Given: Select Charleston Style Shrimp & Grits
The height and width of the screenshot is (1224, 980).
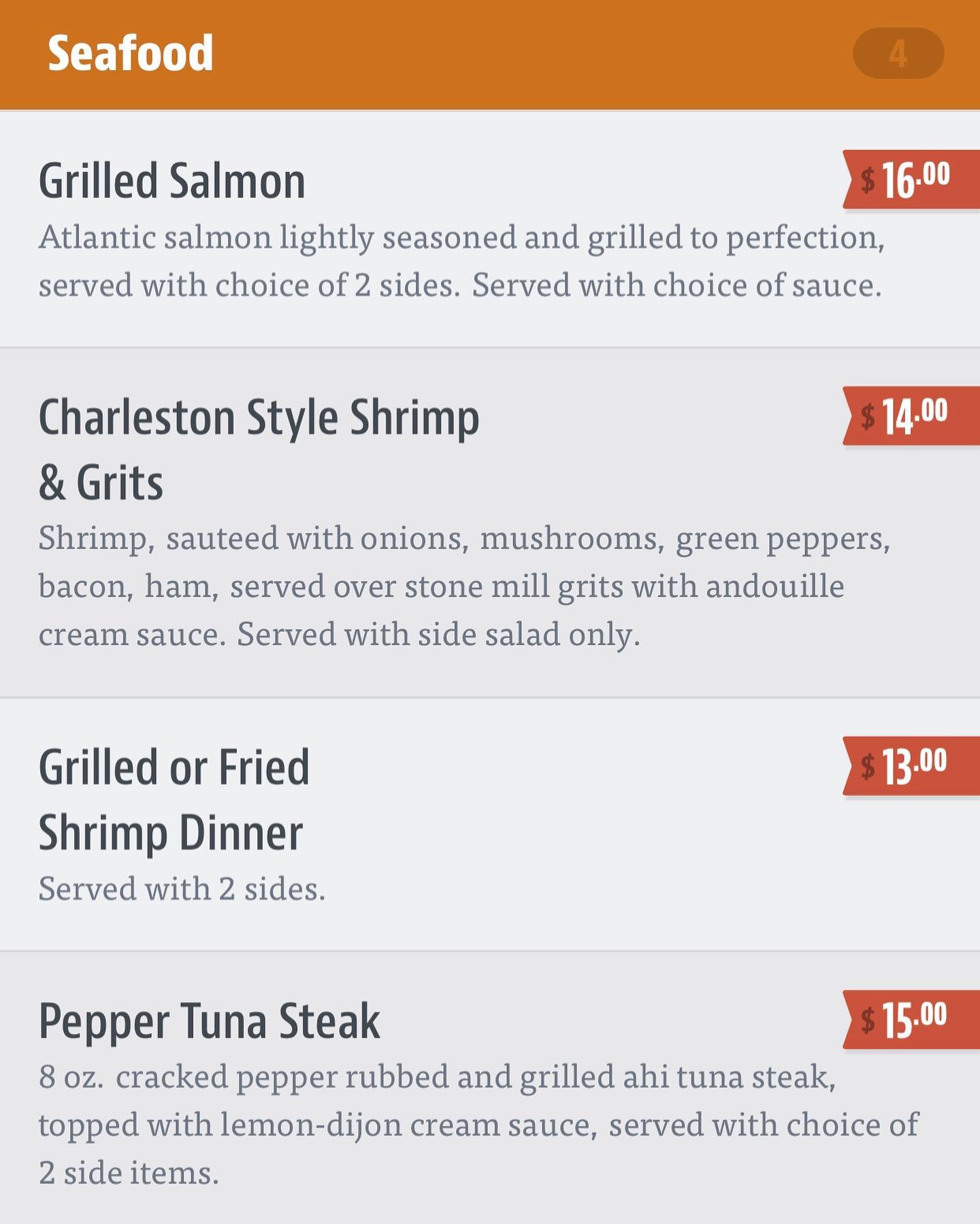Looking at the screenshot, I should click(x=259, y=449).
